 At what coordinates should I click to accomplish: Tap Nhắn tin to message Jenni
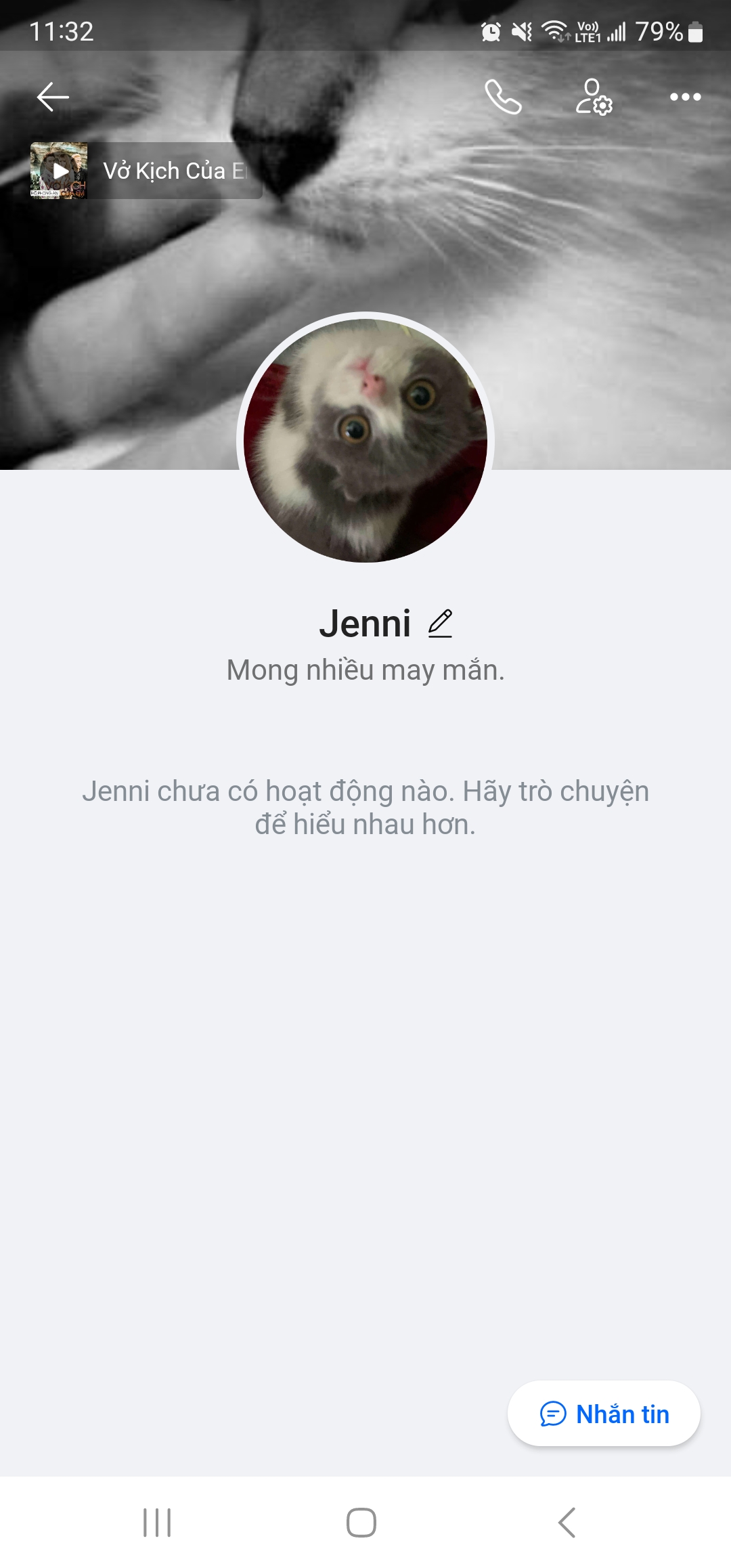coord(604,1414)
